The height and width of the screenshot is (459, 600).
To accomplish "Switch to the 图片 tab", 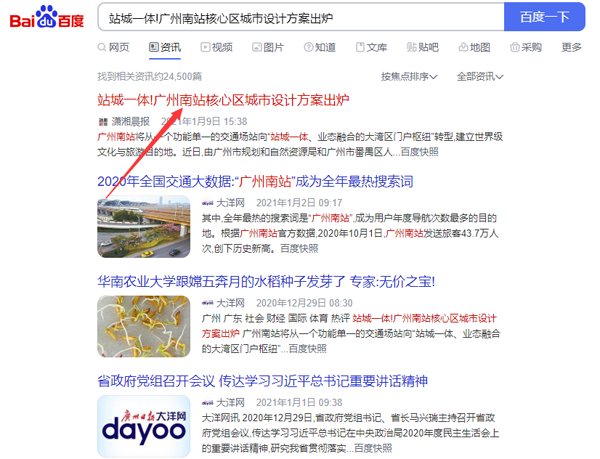I will (x=268, y=47).
